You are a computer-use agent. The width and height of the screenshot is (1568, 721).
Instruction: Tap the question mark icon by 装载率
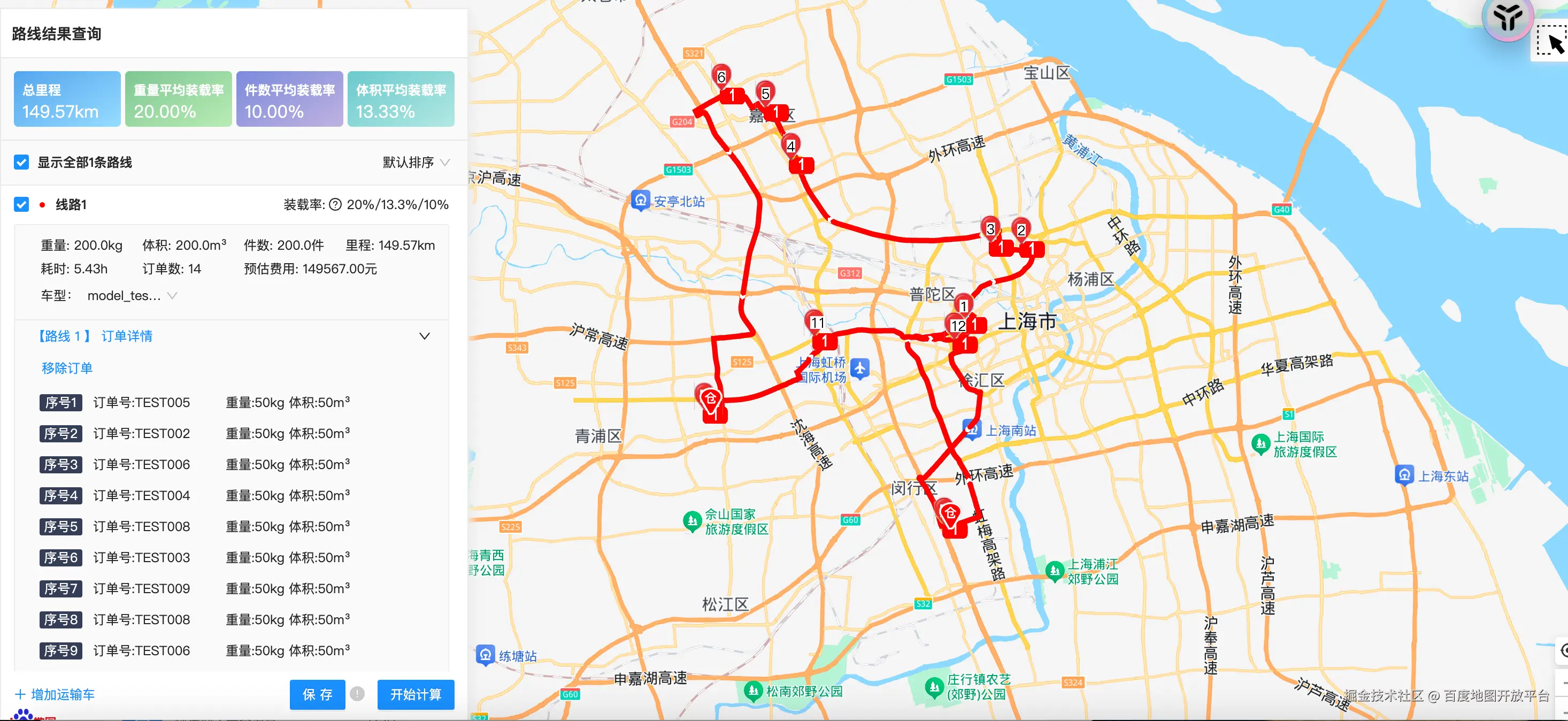click(335, 205)
